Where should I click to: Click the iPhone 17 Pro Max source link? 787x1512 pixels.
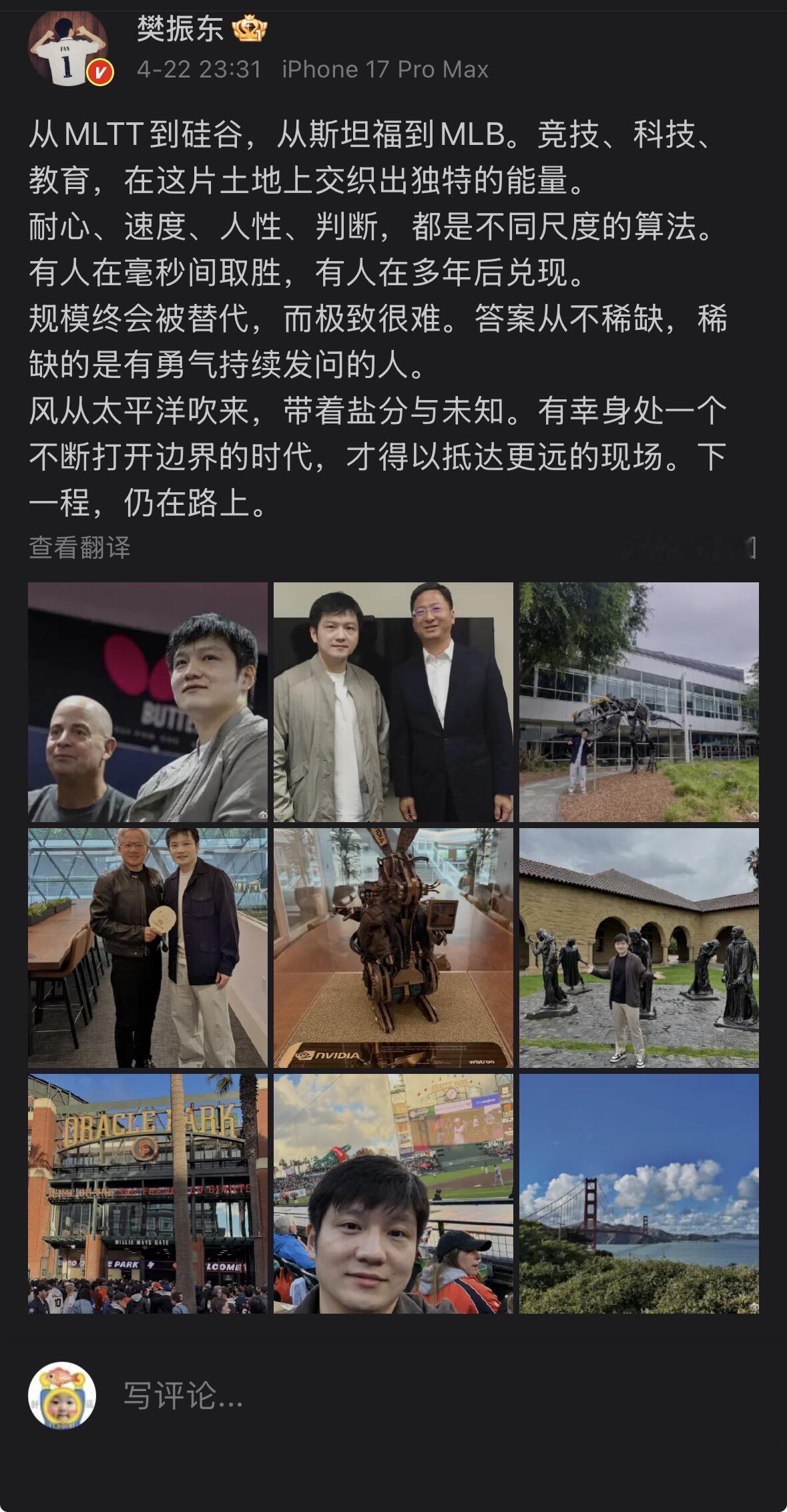384,68
